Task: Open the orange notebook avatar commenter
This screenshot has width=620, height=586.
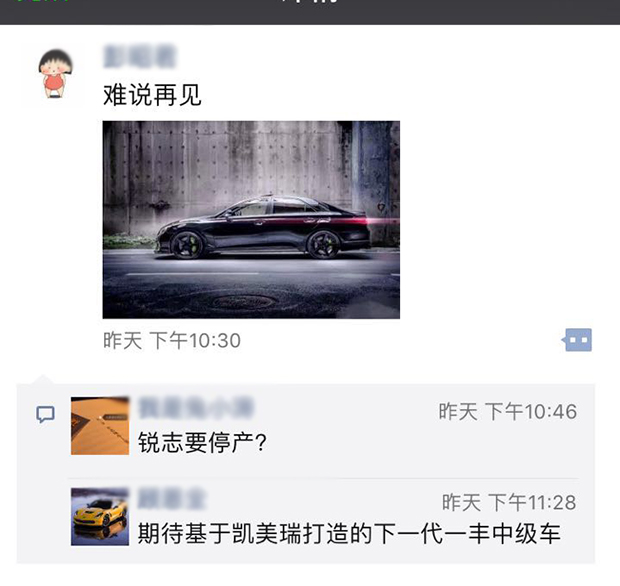Action: [100, 426]
